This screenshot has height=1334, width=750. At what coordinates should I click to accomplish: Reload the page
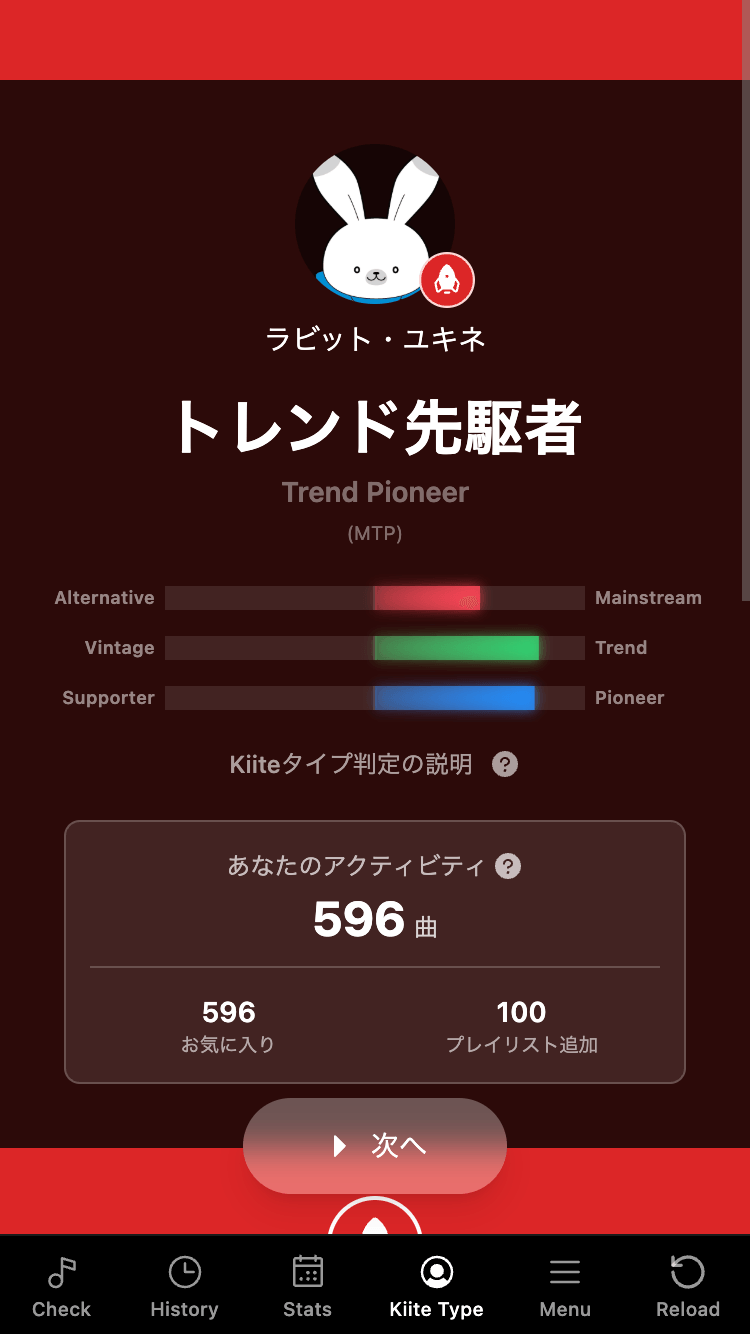coord(688,1286)
